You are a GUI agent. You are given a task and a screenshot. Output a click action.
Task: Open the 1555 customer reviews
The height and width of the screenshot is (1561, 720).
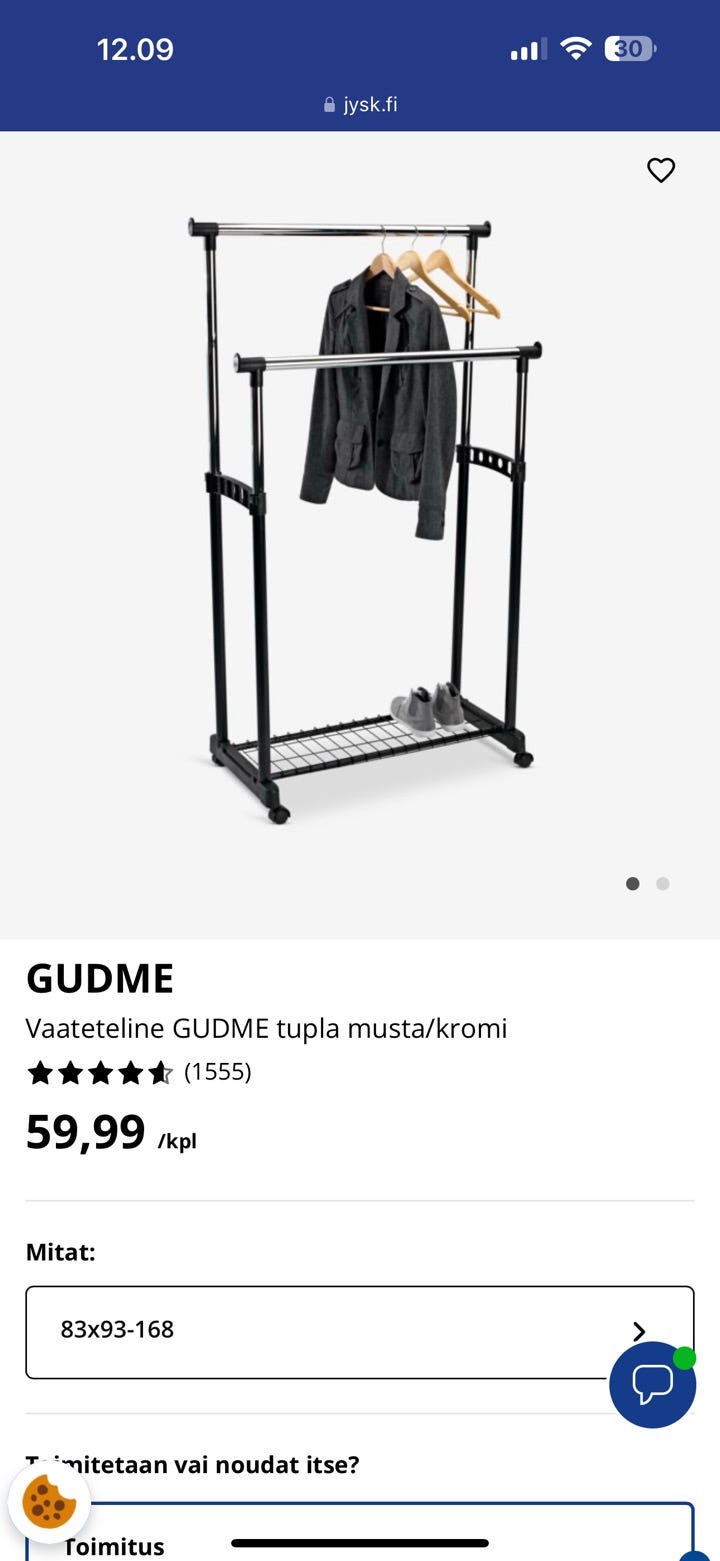coord(217,1072)
